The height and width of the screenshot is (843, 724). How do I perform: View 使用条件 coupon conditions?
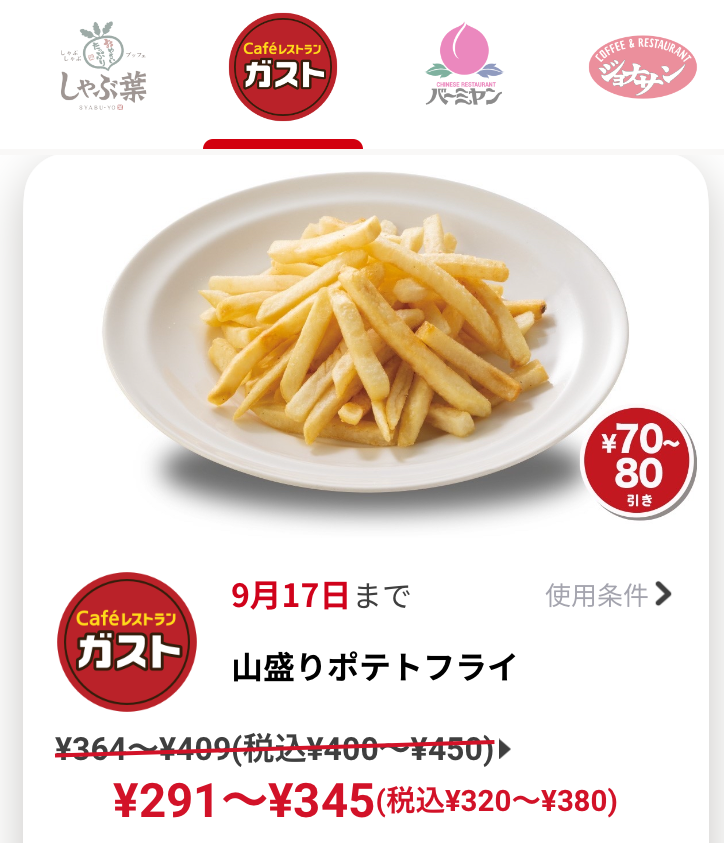[x=608, y=595]
